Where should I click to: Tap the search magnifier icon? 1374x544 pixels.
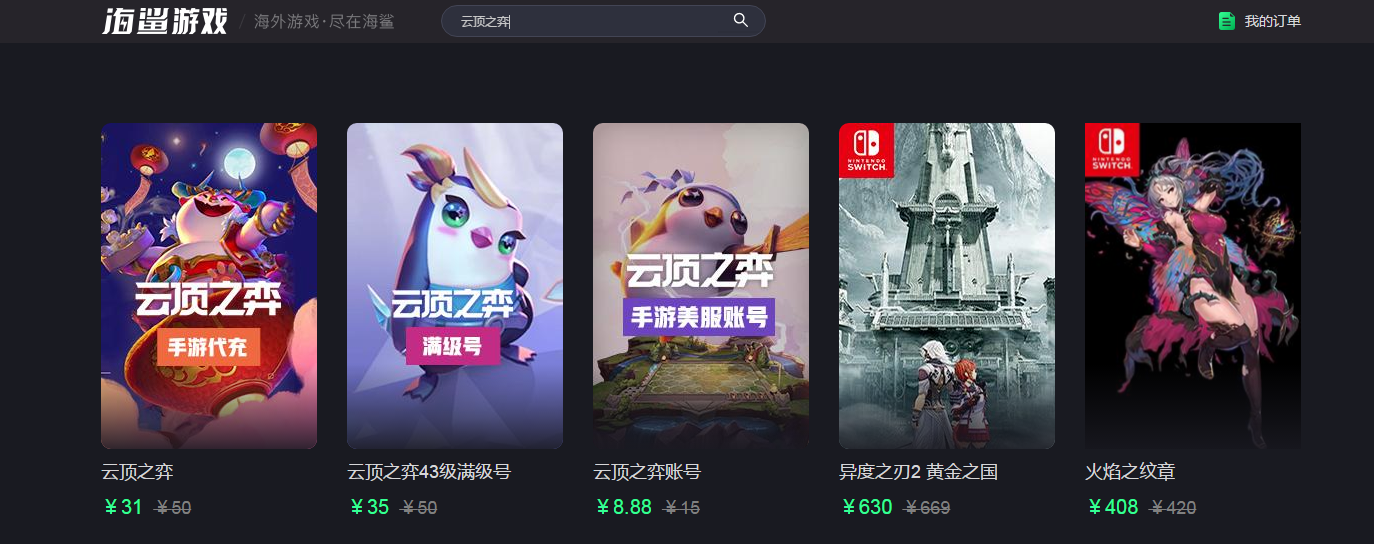(741, 21)
